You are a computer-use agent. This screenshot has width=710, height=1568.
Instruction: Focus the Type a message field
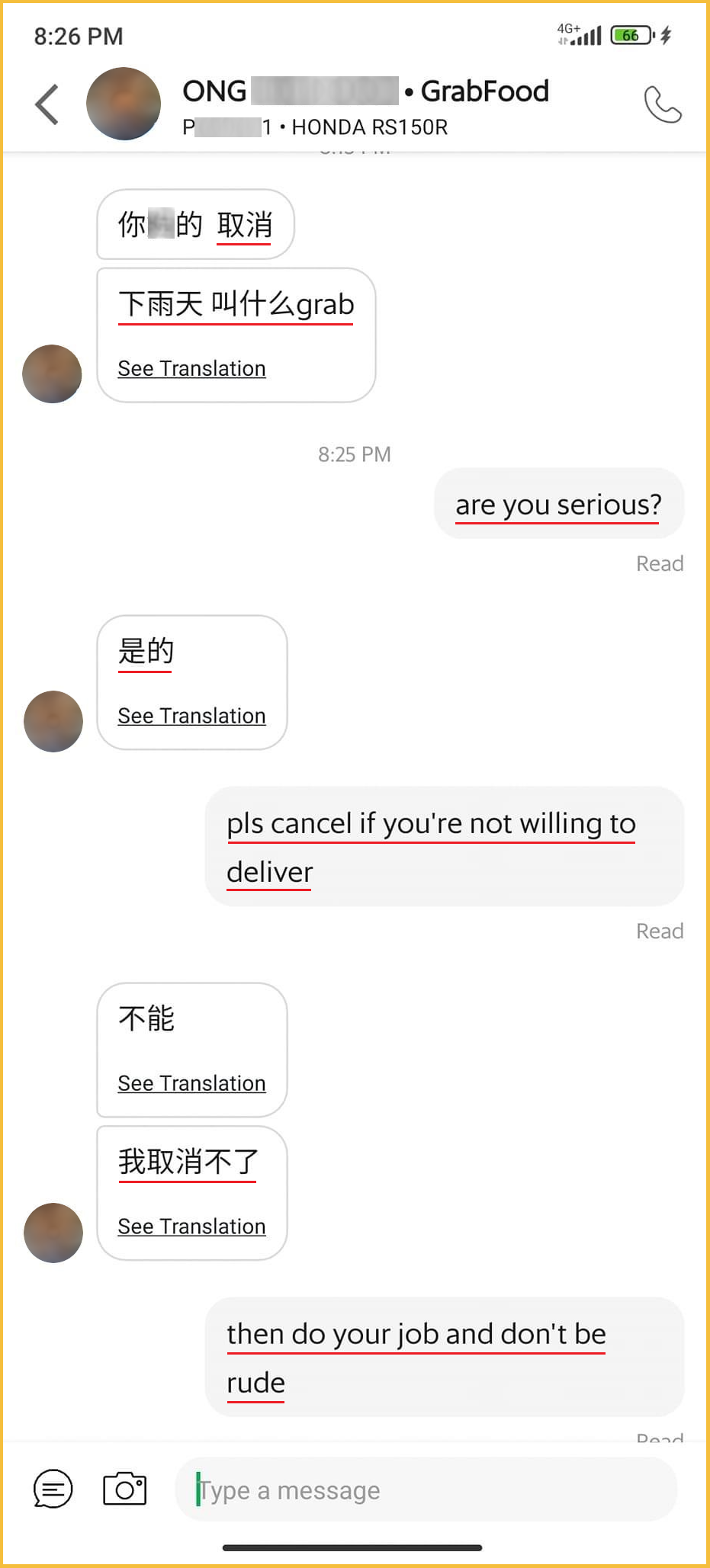(426, 1490)
